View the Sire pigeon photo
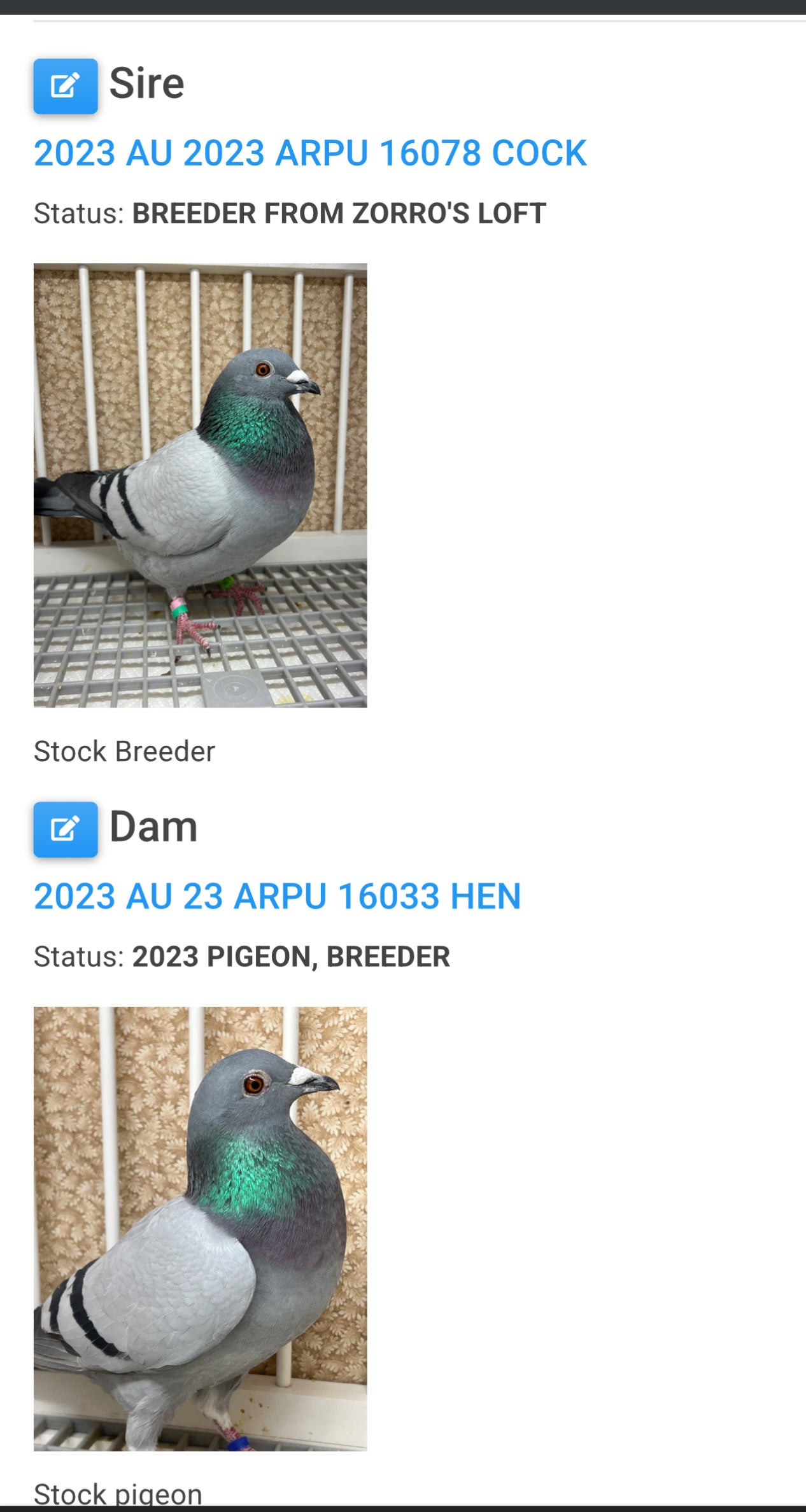This screenshot has height=1512, width=806. pos(201,484)
